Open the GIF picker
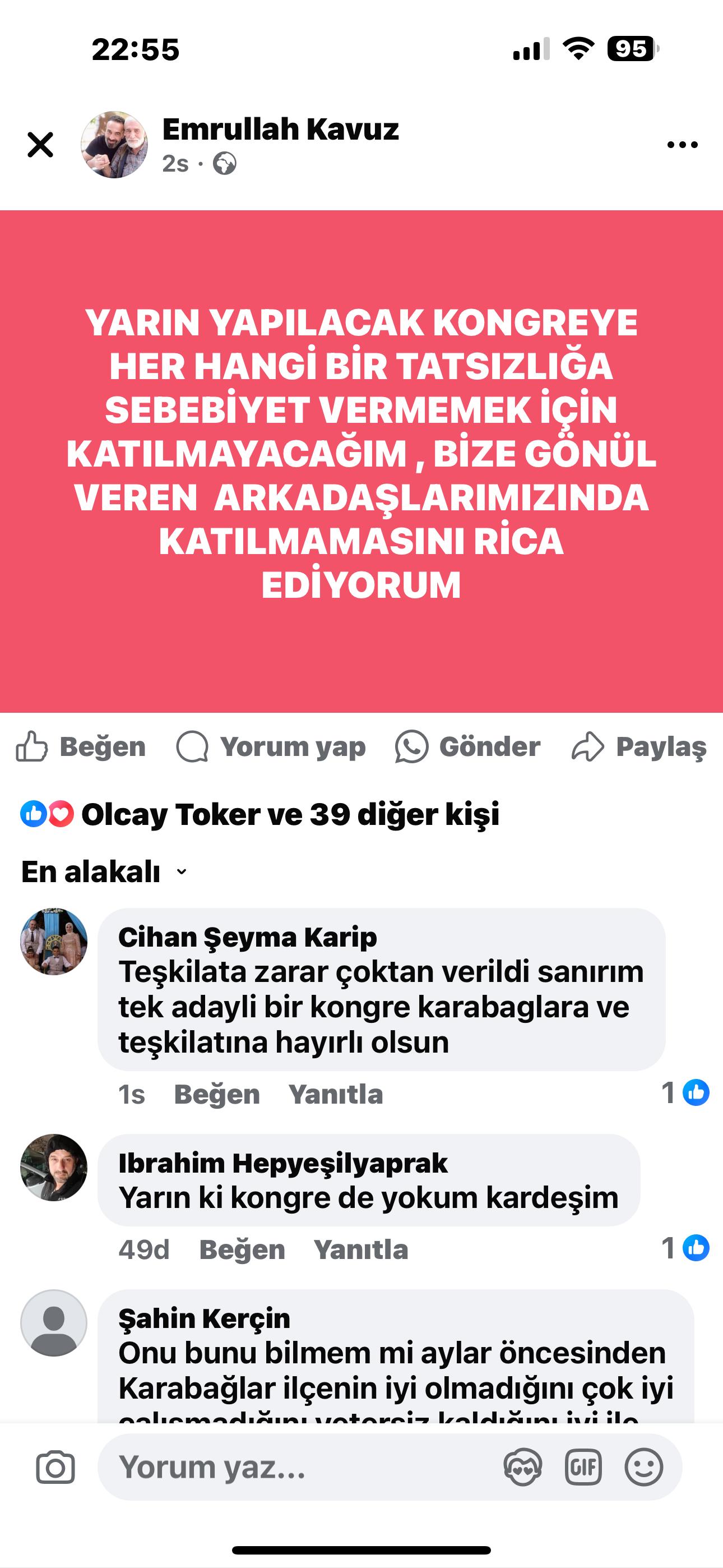This screenshot has height=1568, width=723. [583, 1467]
